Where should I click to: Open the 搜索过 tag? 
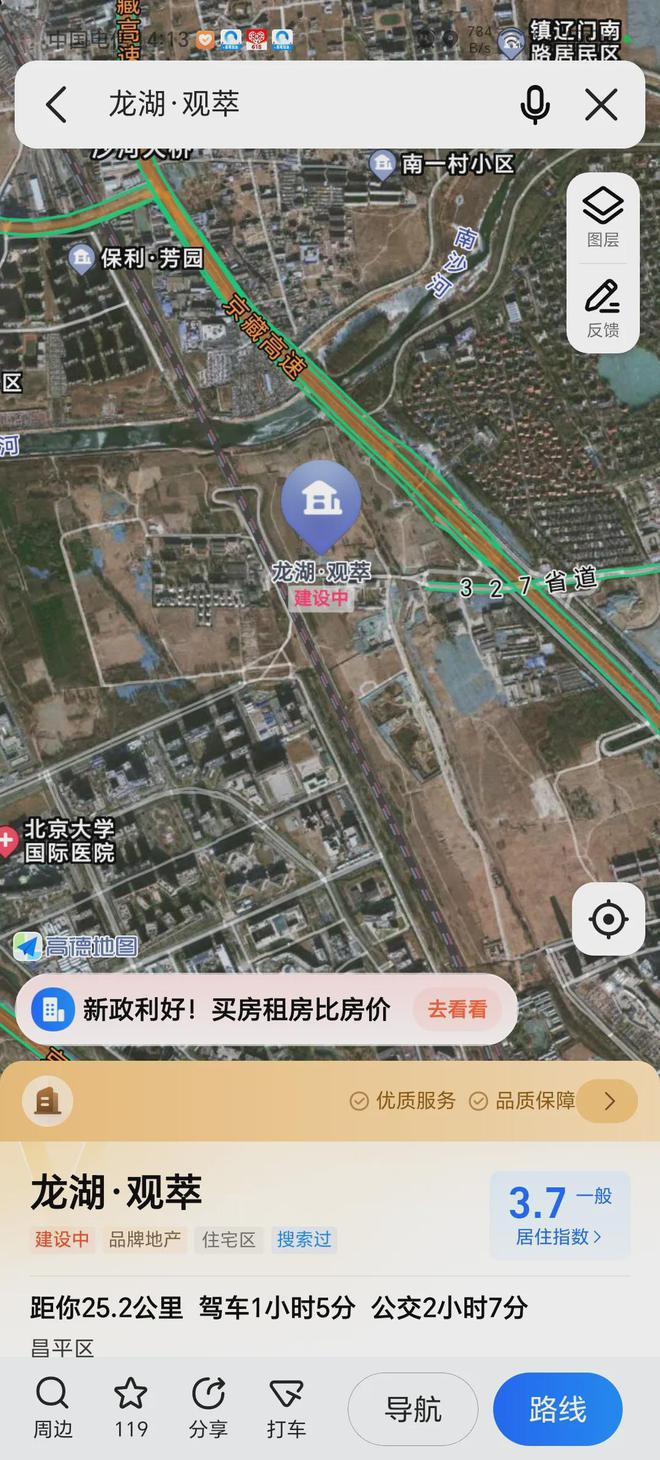[x=303, y=1240]
